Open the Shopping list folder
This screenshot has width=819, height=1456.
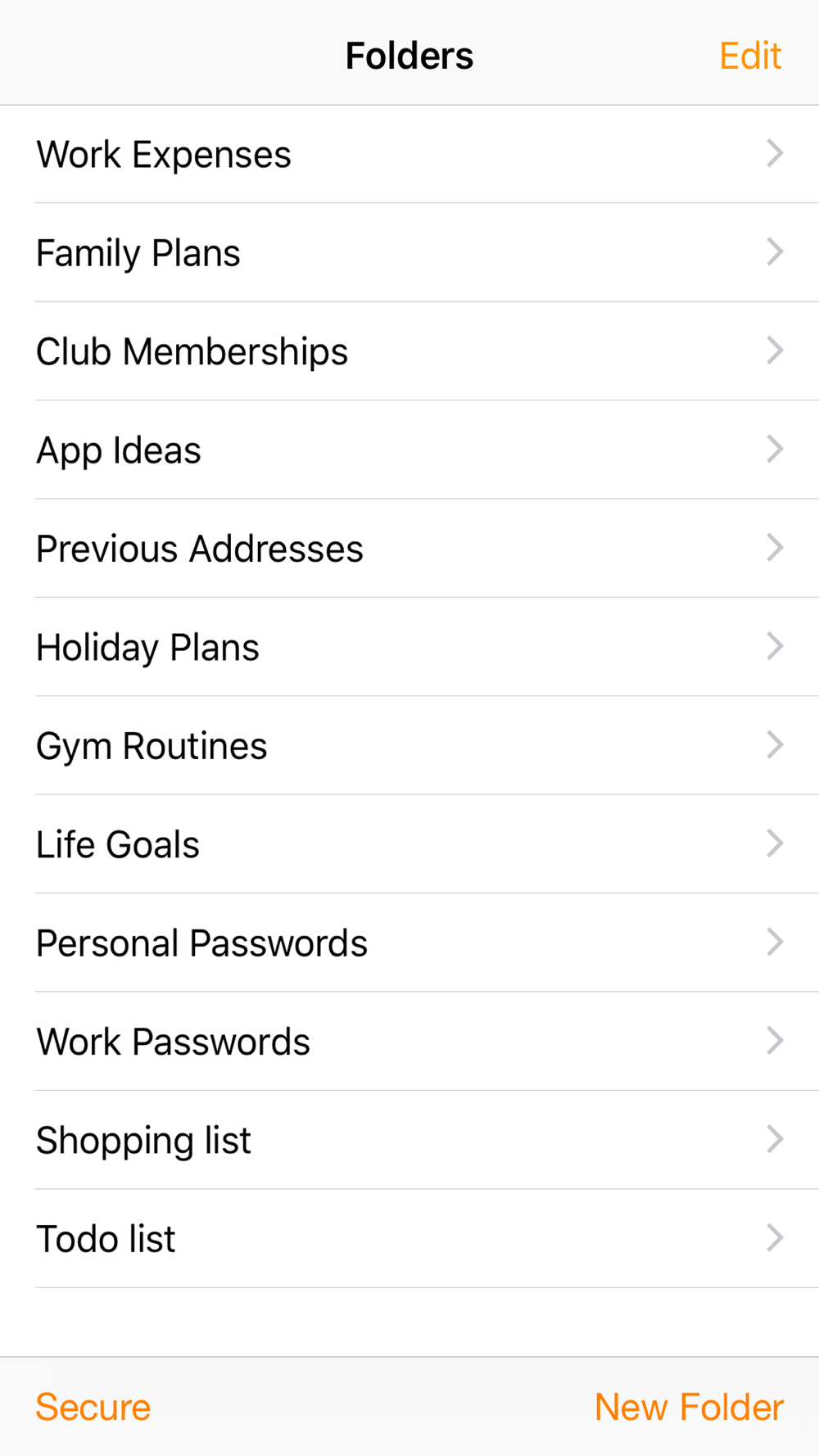(x=409, y=1140)
